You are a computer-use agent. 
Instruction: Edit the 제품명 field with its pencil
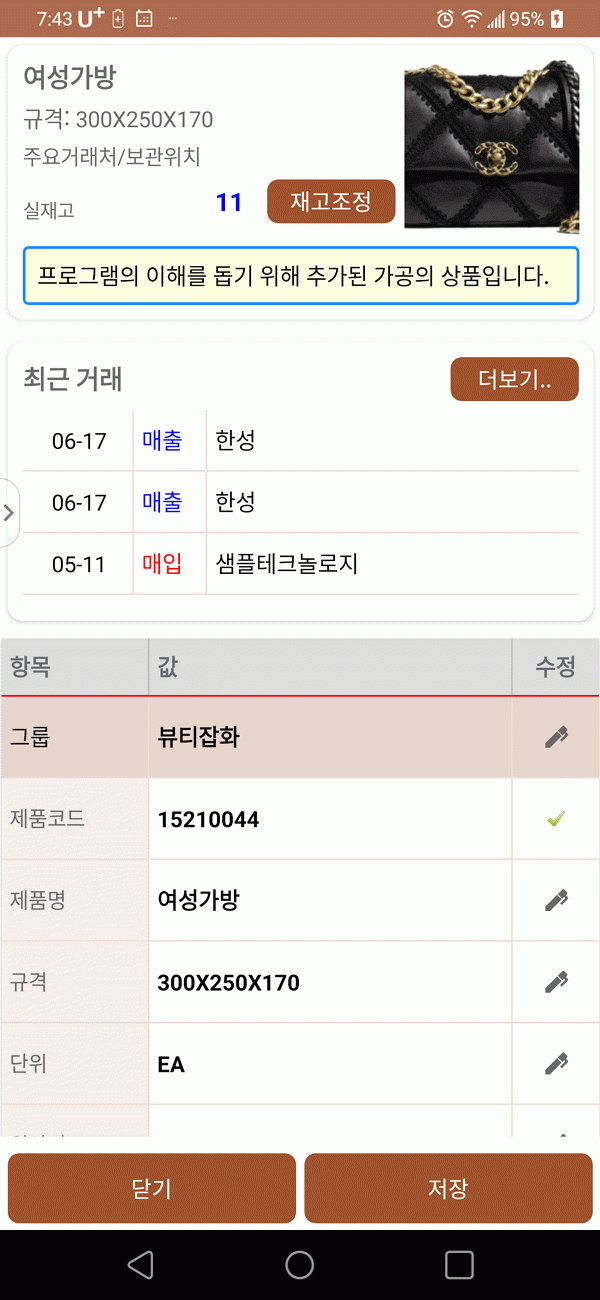pyautogui.click(x=556, y=900)
